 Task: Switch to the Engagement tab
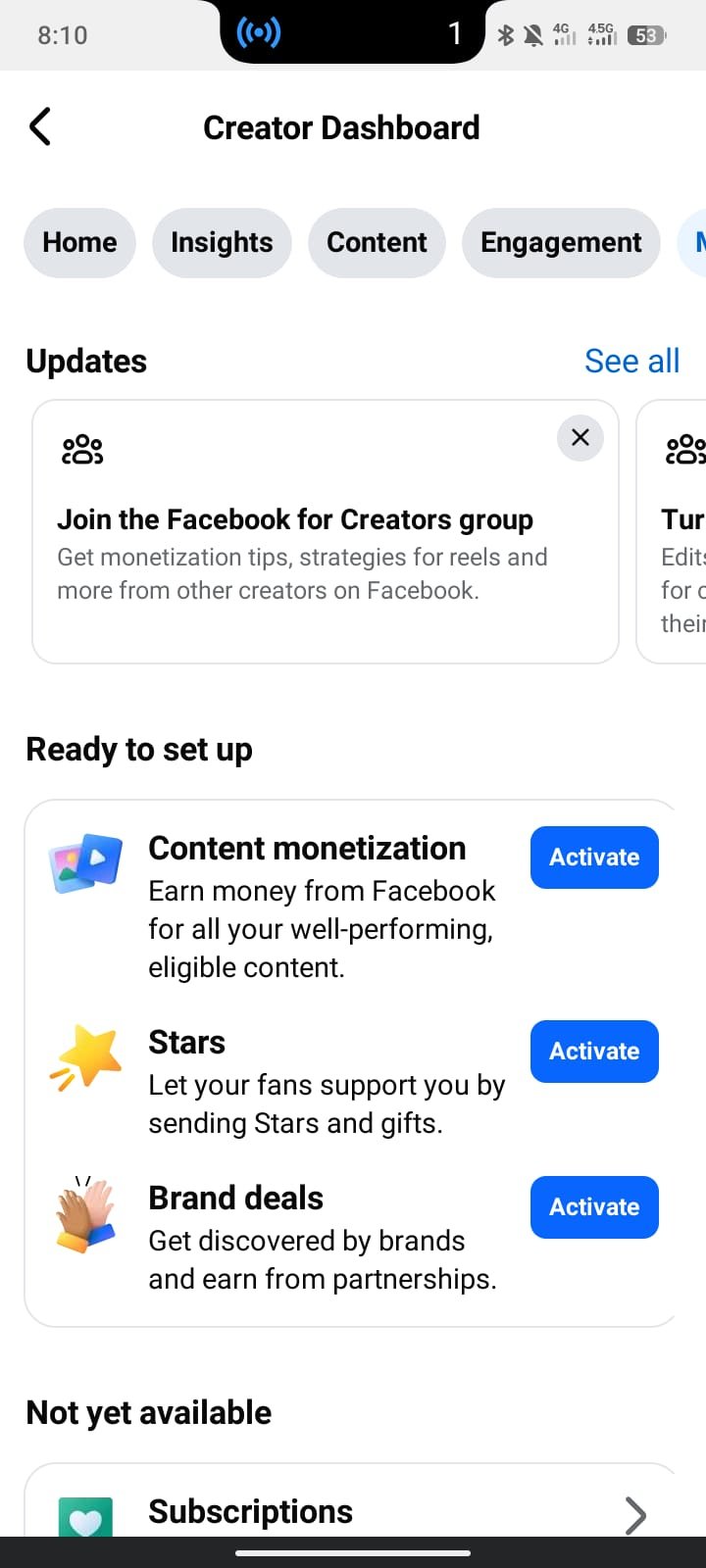561,242
